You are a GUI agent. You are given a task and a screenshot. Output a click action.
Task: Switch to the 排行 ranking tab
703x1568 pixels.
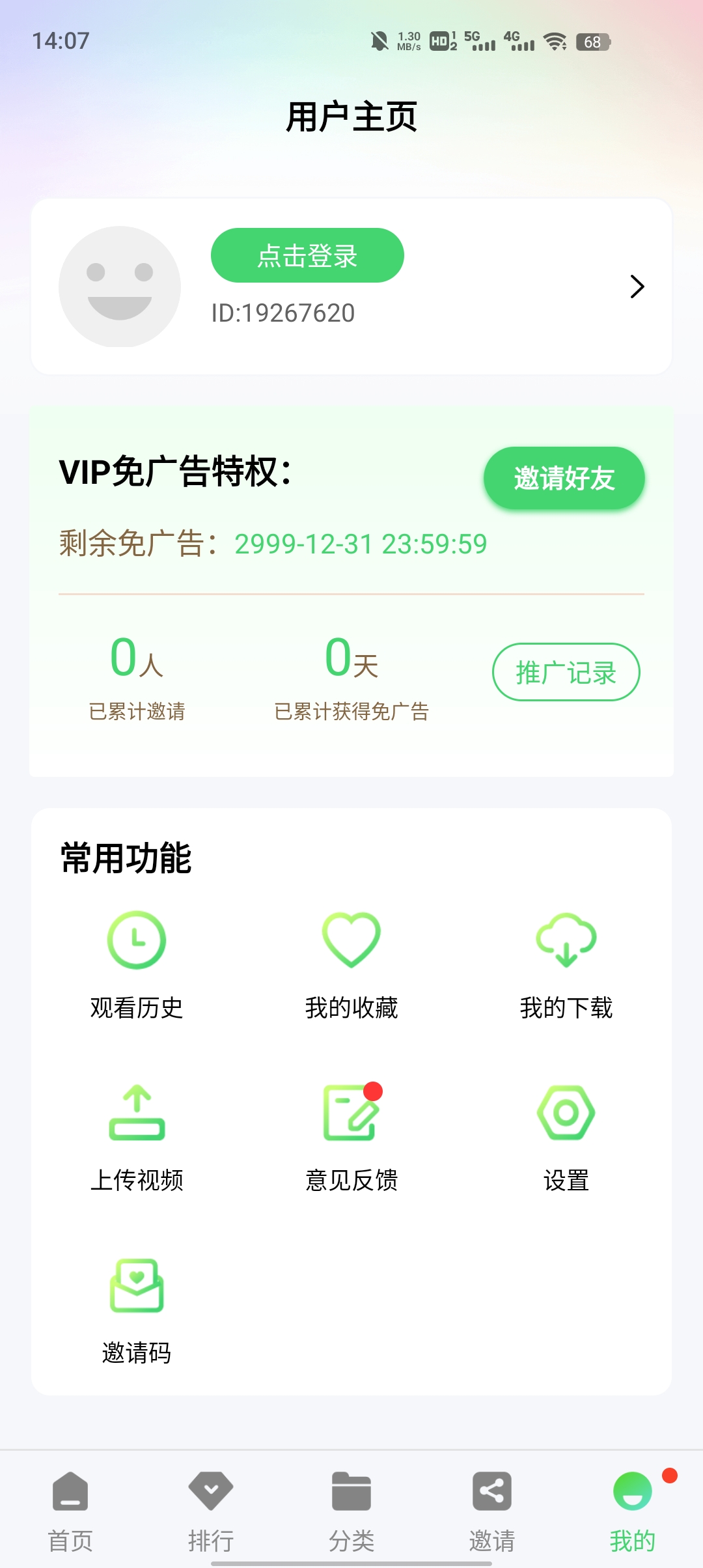pos(211,1511)
